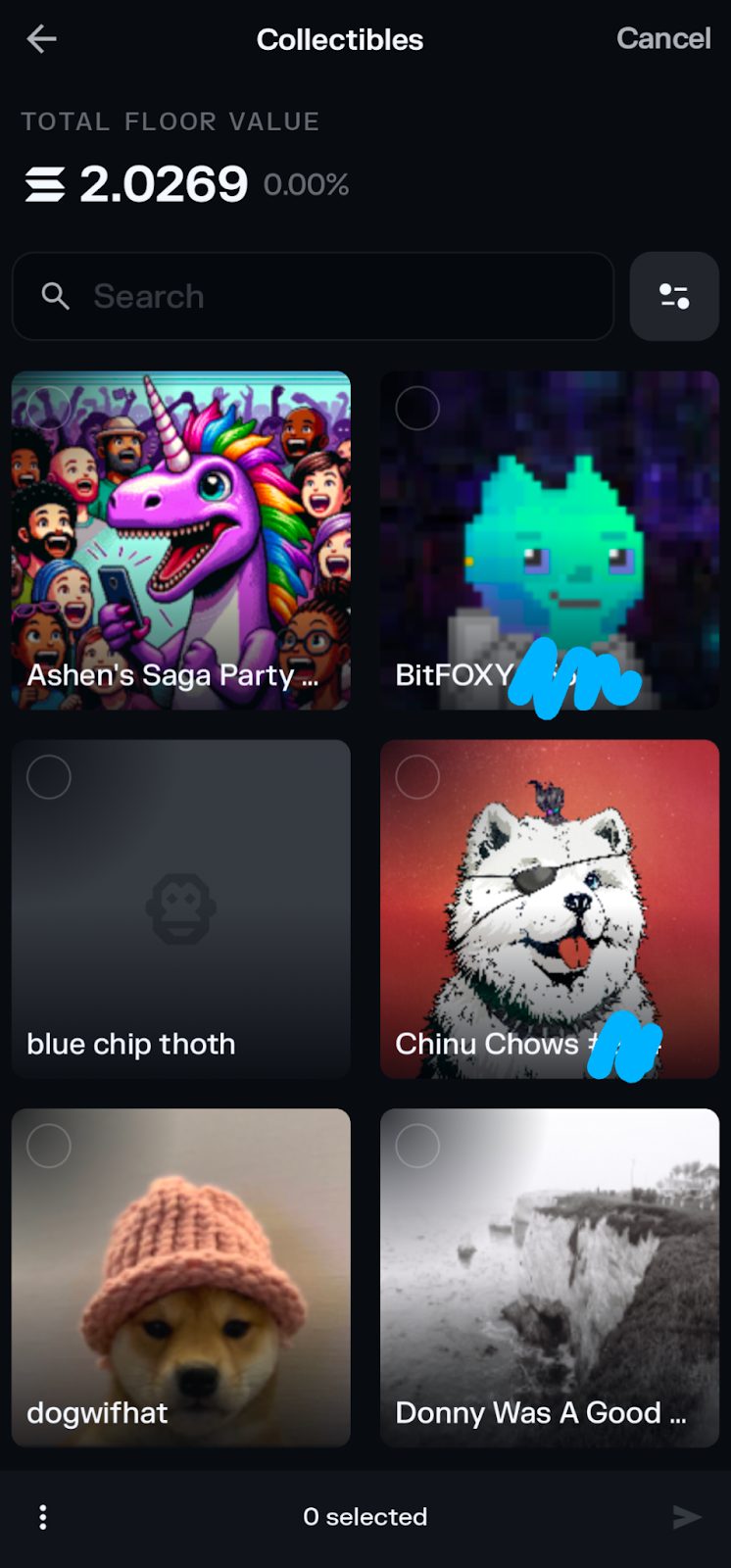Select the Ashen's Saga Party checkbox
The image size is (731, 1568).
49,408
